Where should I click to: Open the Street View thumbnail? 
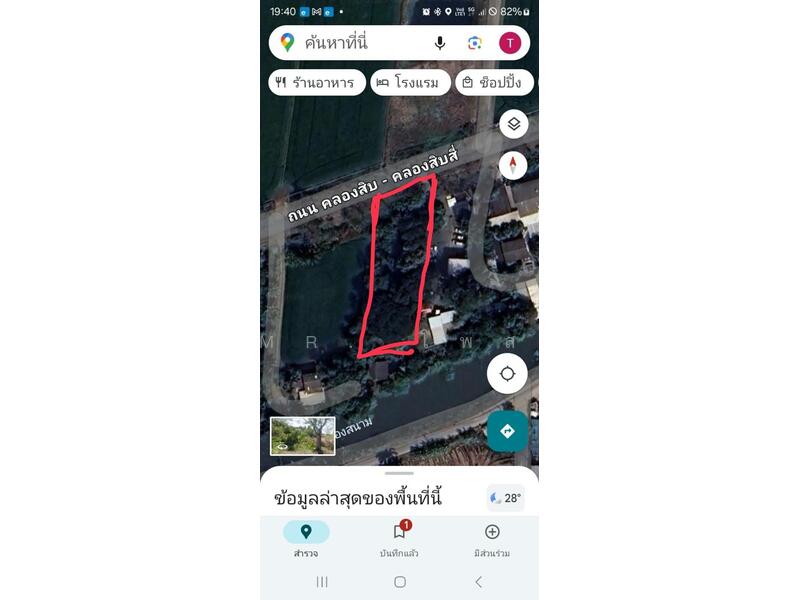[303, 436]
